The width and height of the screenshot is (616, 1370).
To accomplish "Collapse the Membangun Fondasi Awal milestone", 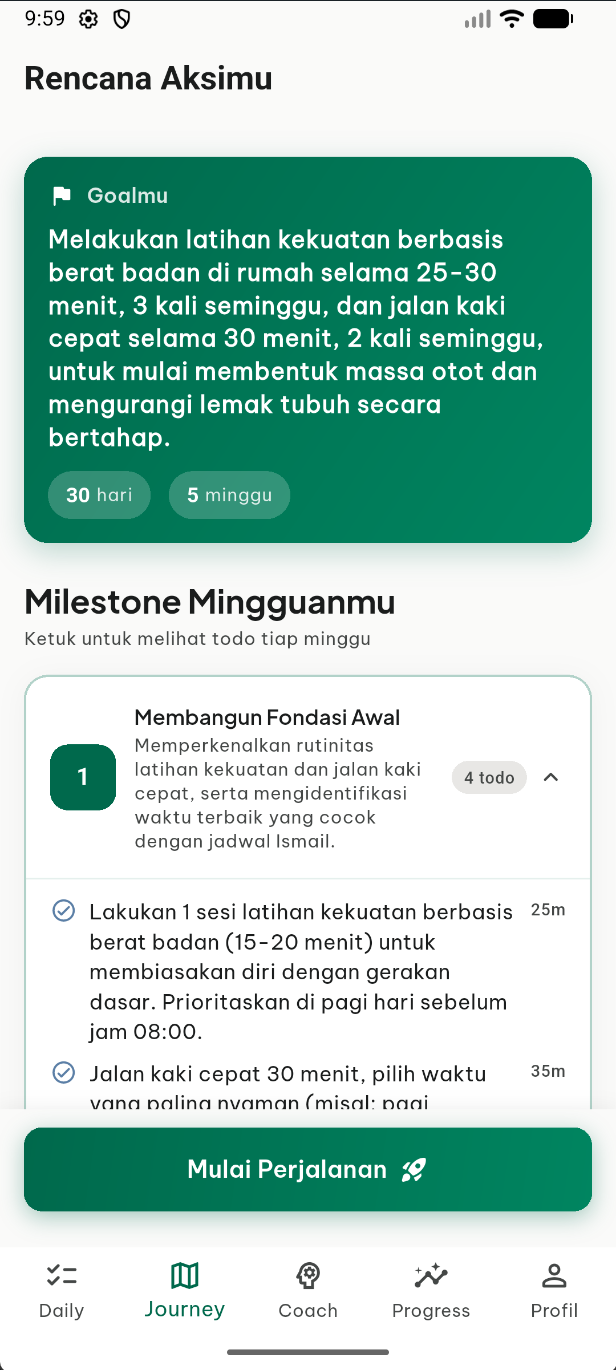I will [x=550, y=777].
